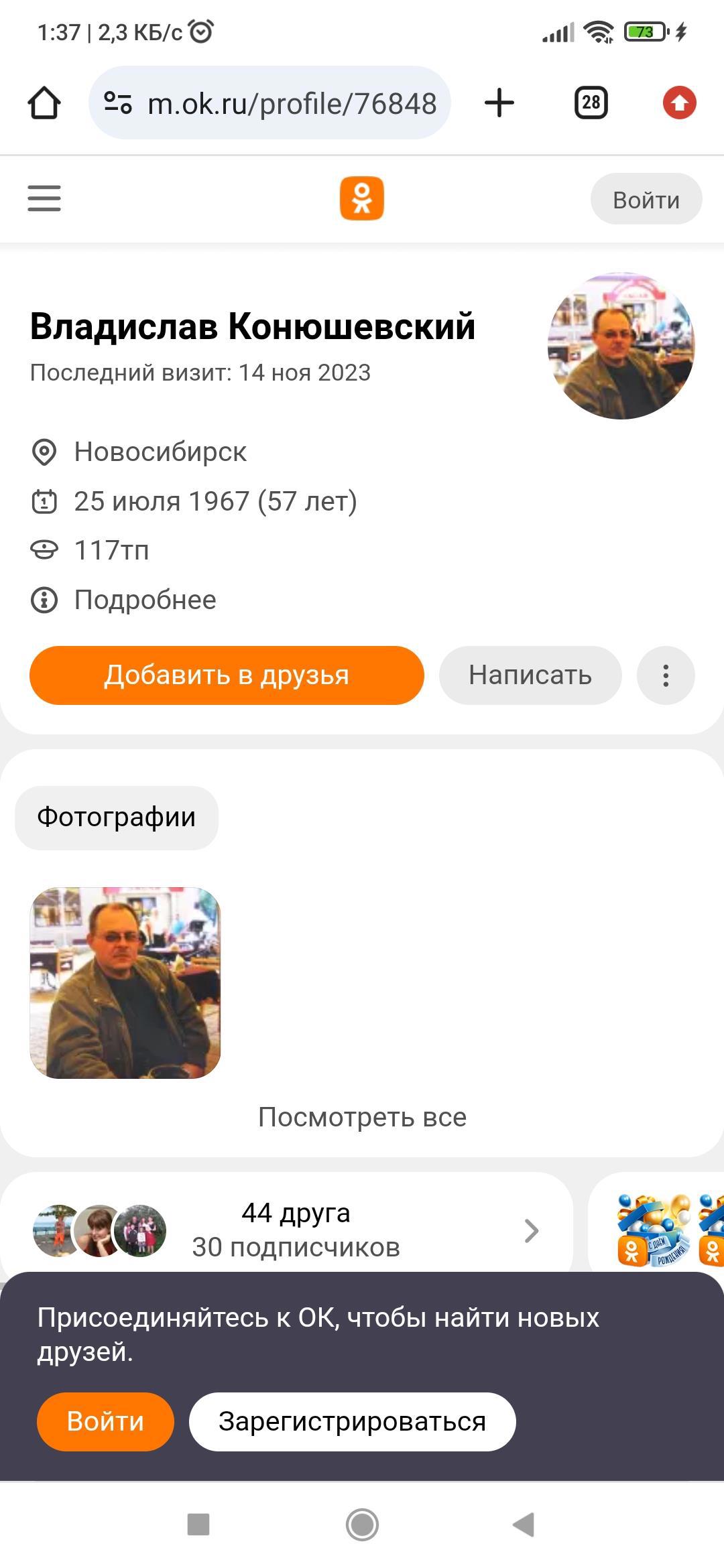
Task: Tap the orange Войти banner button
Action: [105, 1421]
